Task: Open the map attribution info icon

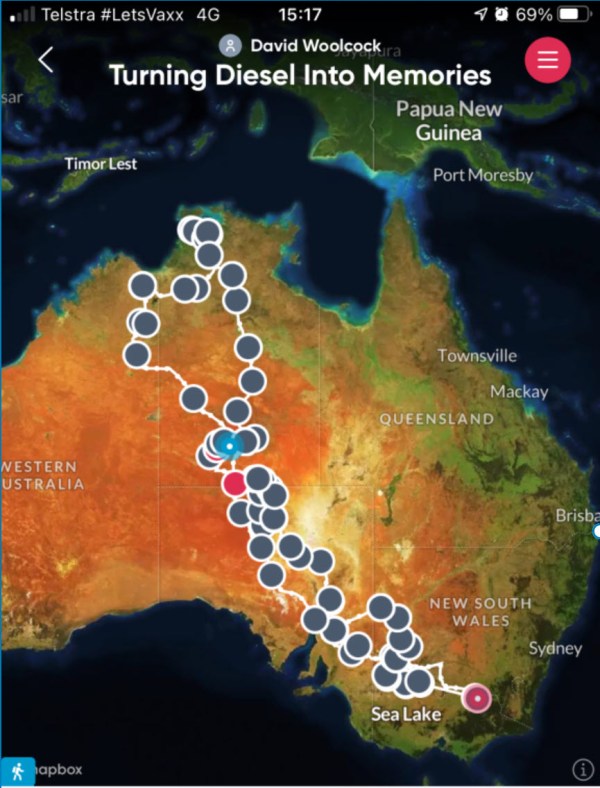Action: pyautogui.click(x=582, y=769)
